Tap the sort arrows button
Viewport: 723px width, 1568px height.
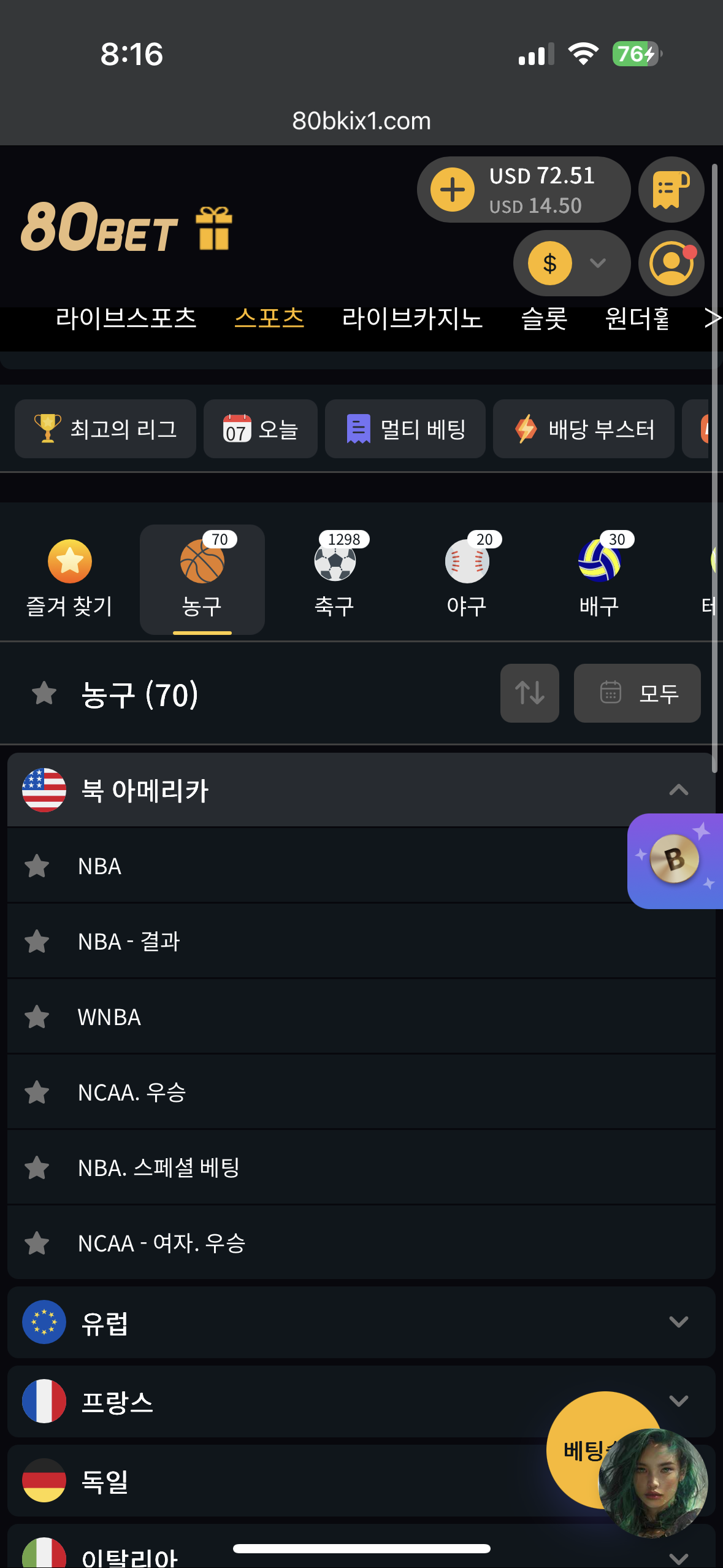[x=530, y=693]
